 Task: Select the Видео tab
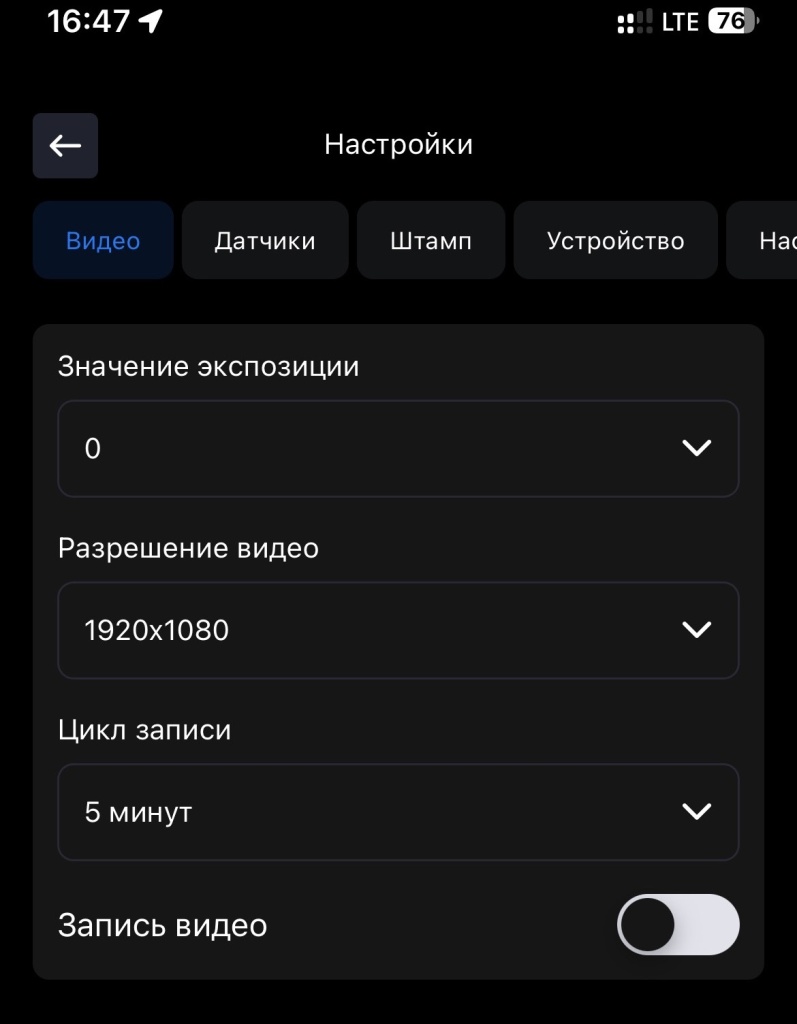103,241
